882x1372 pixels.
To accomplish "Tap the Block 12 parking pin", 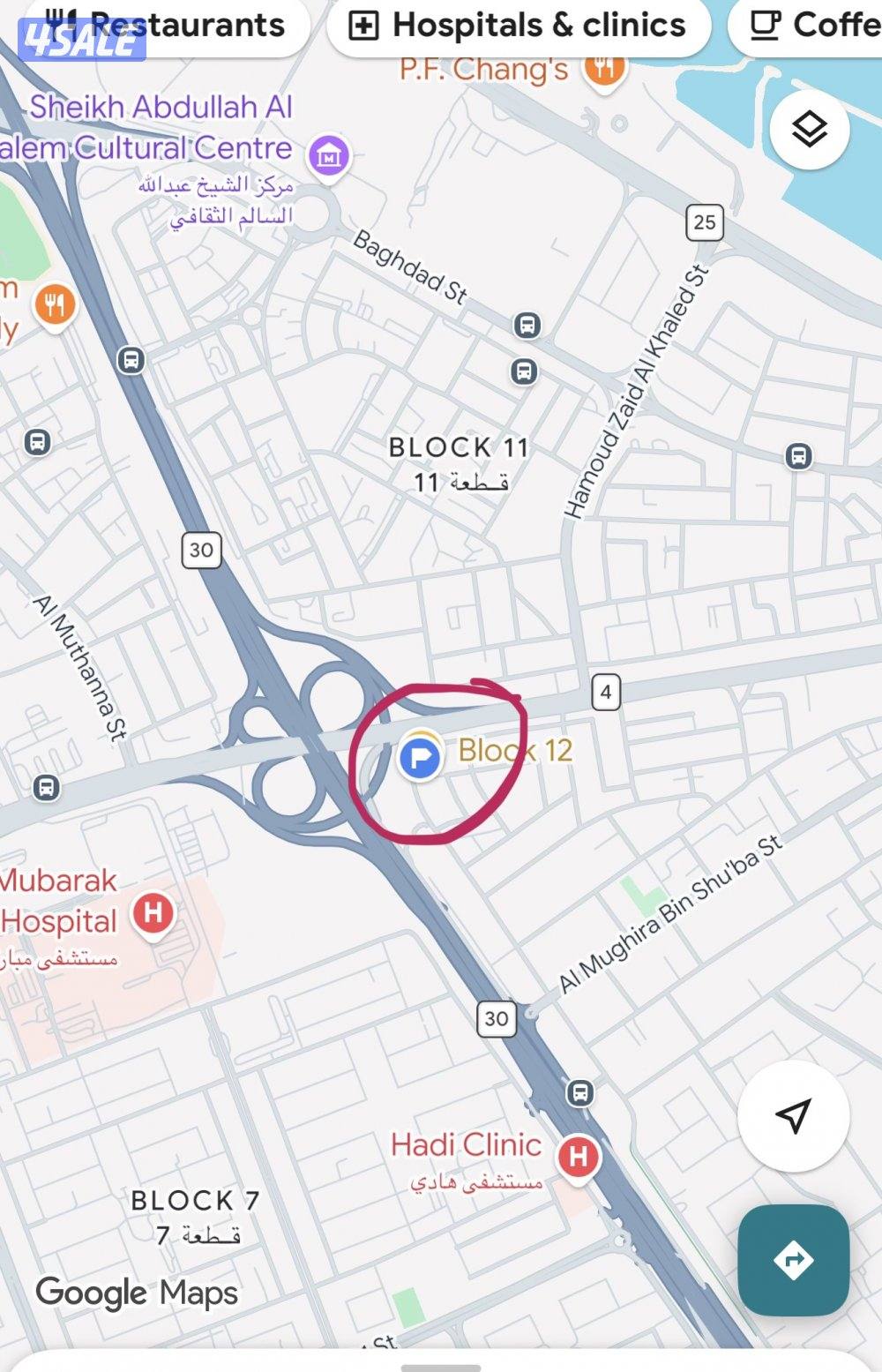I will click(420, 757).
